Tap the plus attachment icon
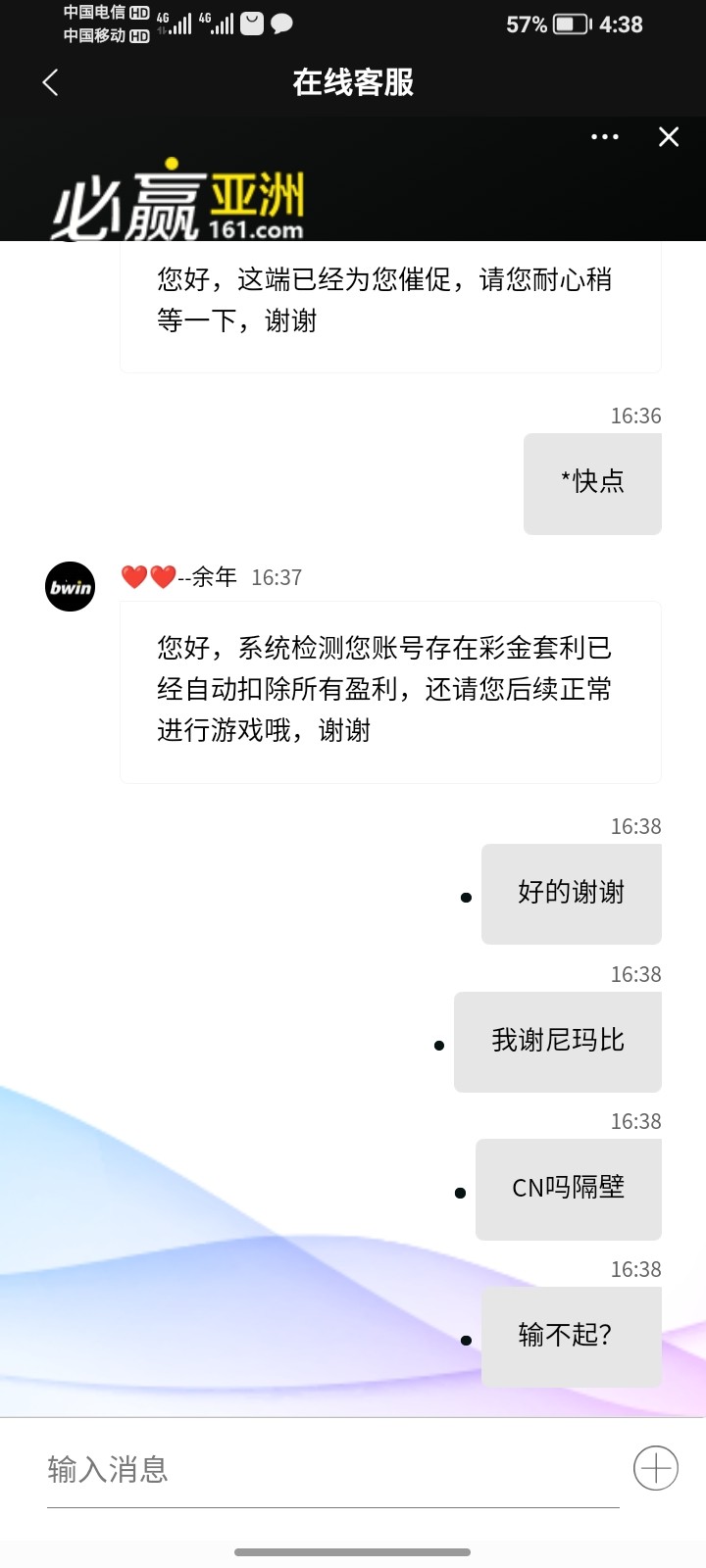Viewport: 706px width, 1568px height. tap(654, 1468)
